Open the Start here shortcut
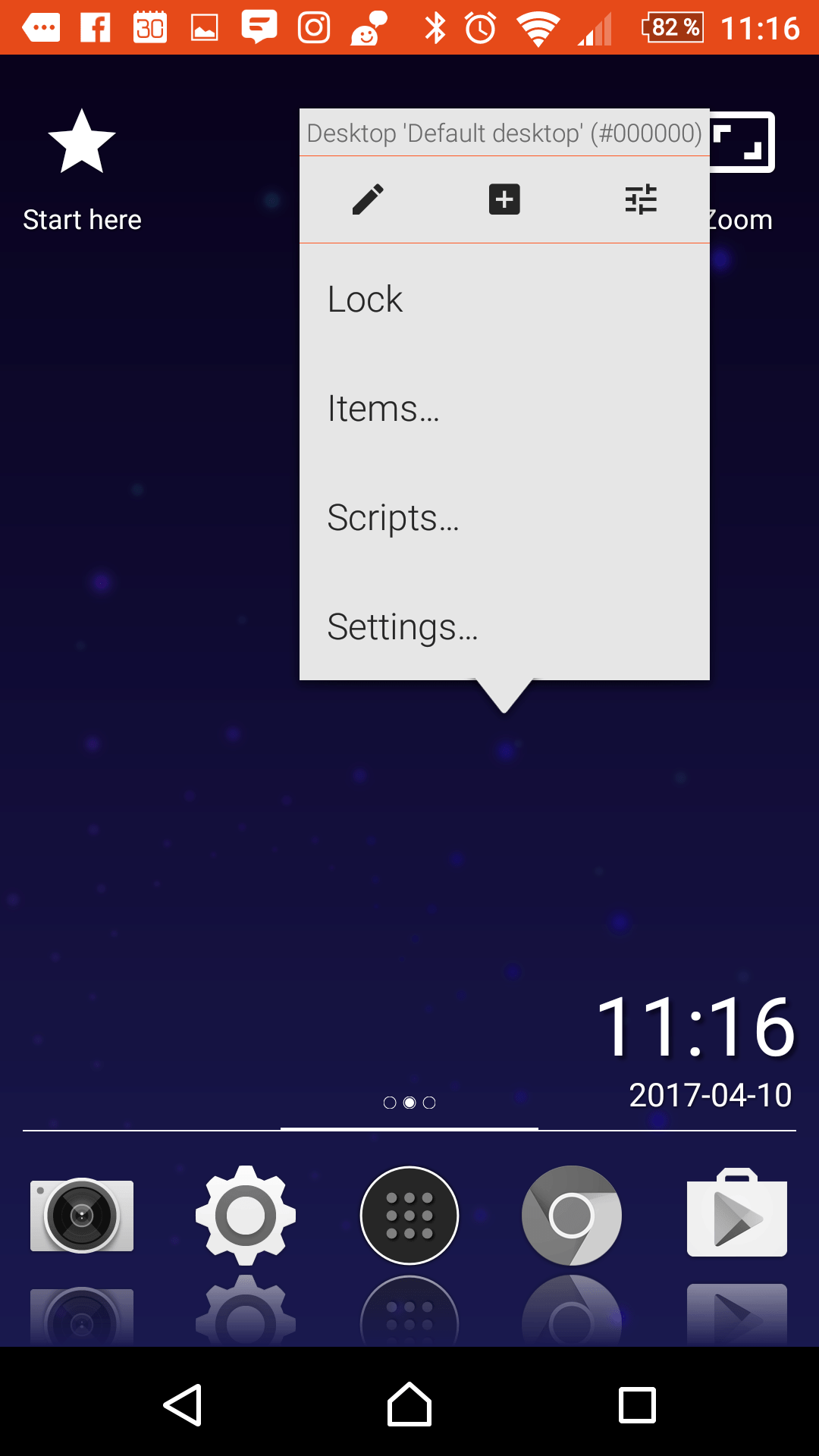 pos(82,171)
